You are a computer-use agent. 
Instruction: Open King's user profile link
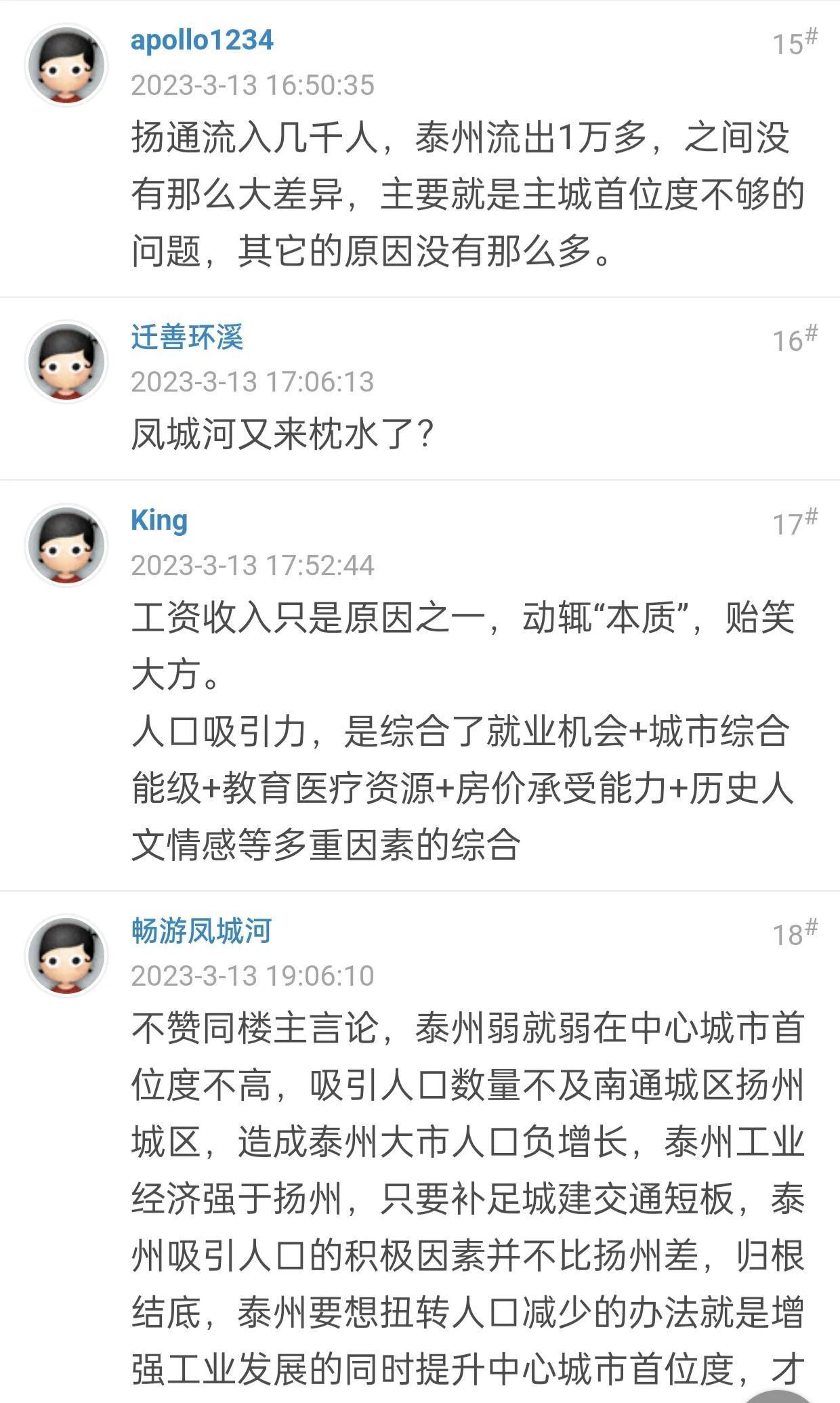point(159,520)
